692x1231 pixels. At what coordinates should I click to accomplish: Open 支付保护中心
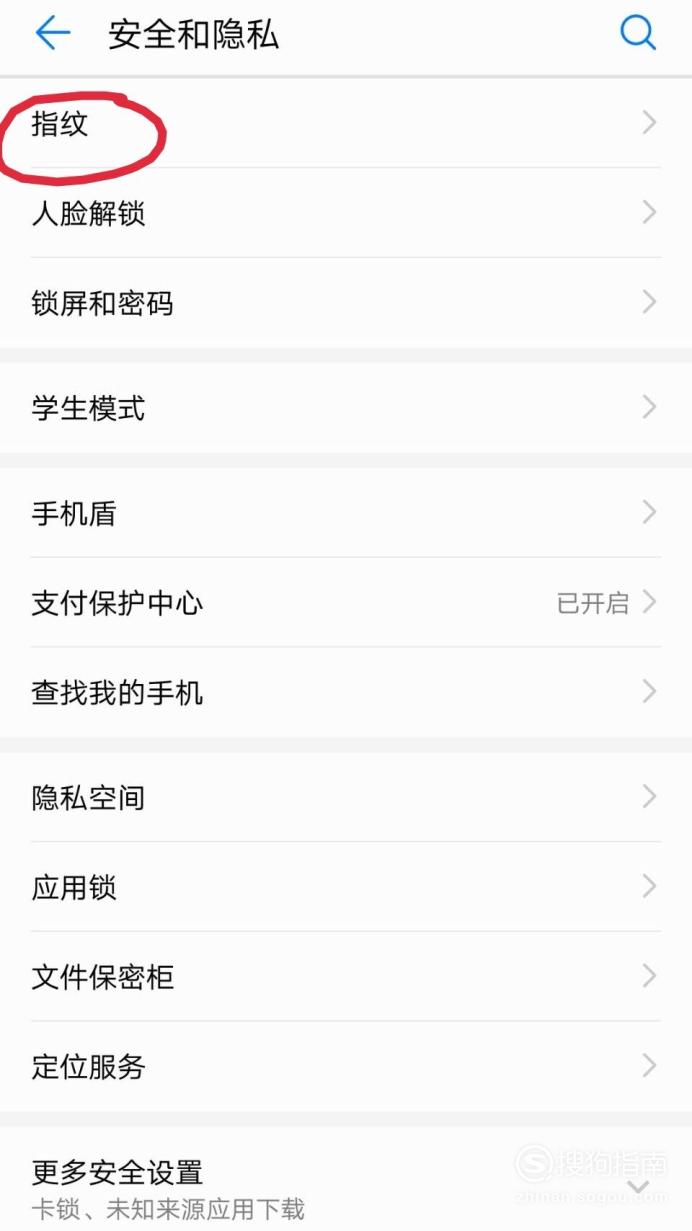(x=346, y=602)
